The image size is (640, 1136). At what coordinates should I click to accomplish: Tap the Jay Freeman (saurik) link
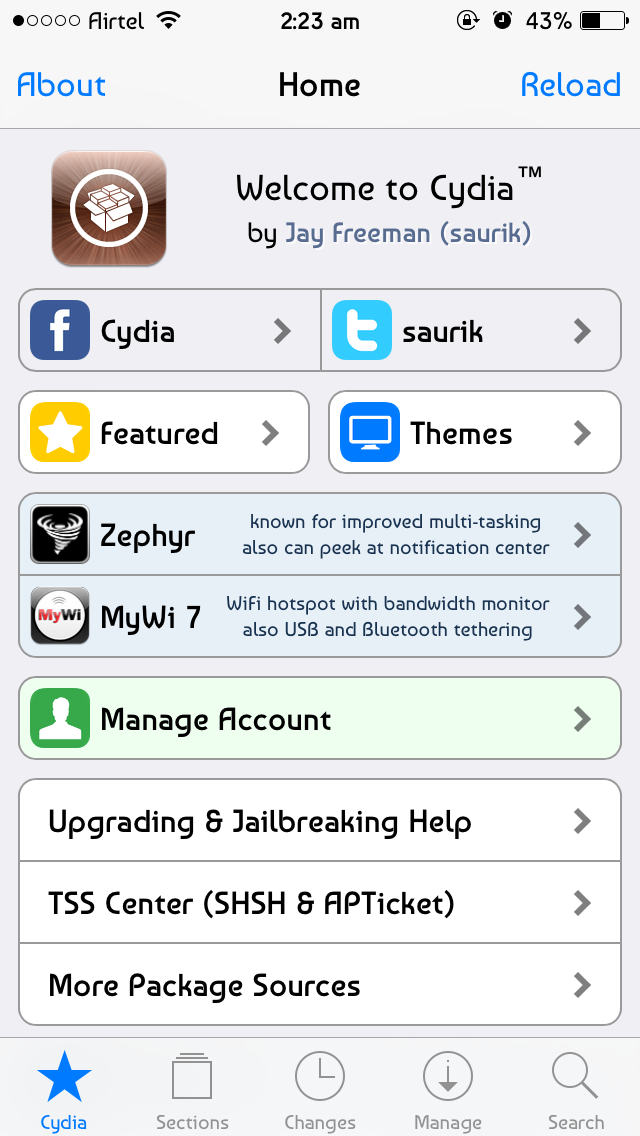coord(407,233)
